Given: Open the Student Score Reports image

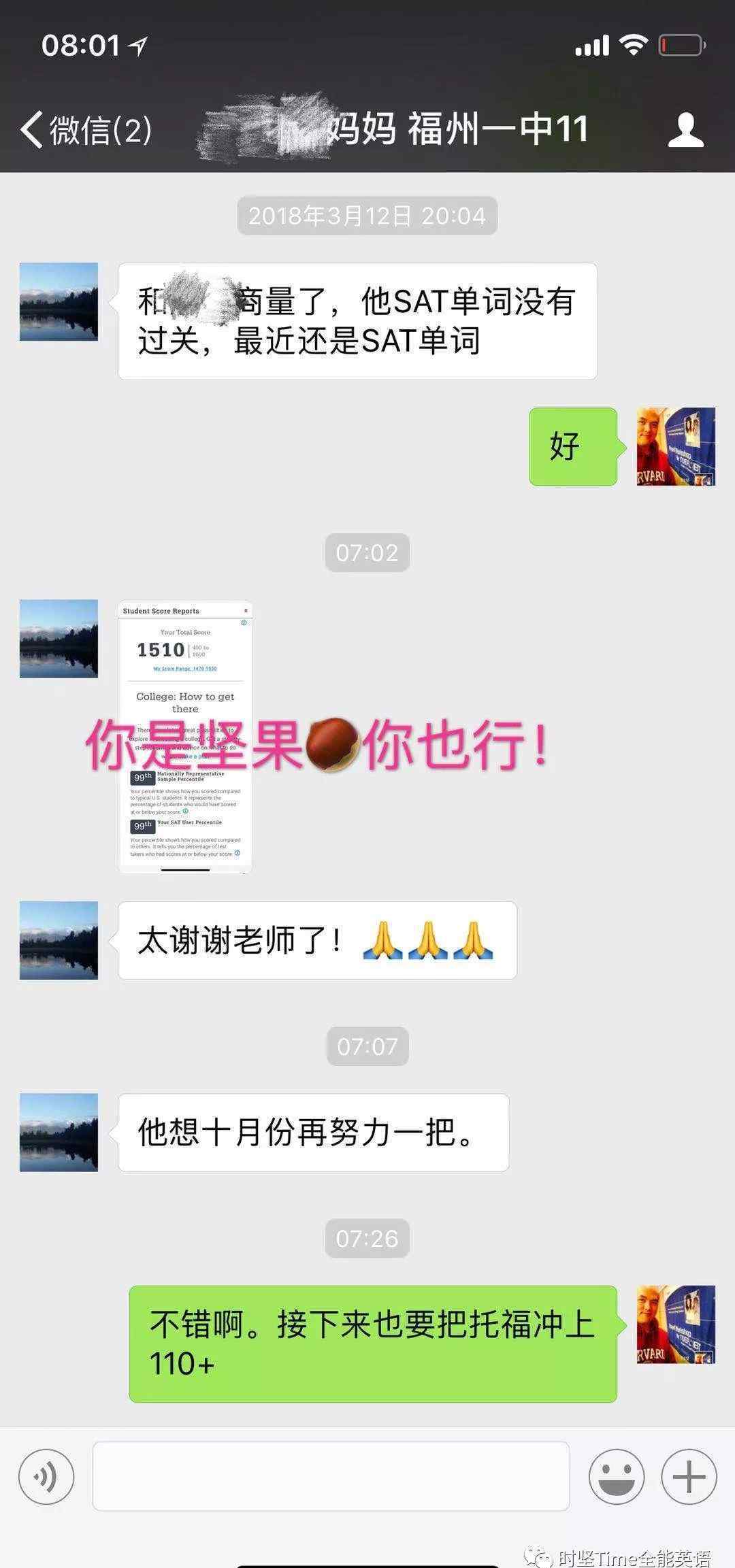Looking at the screenshot, I should click(185, 736).
